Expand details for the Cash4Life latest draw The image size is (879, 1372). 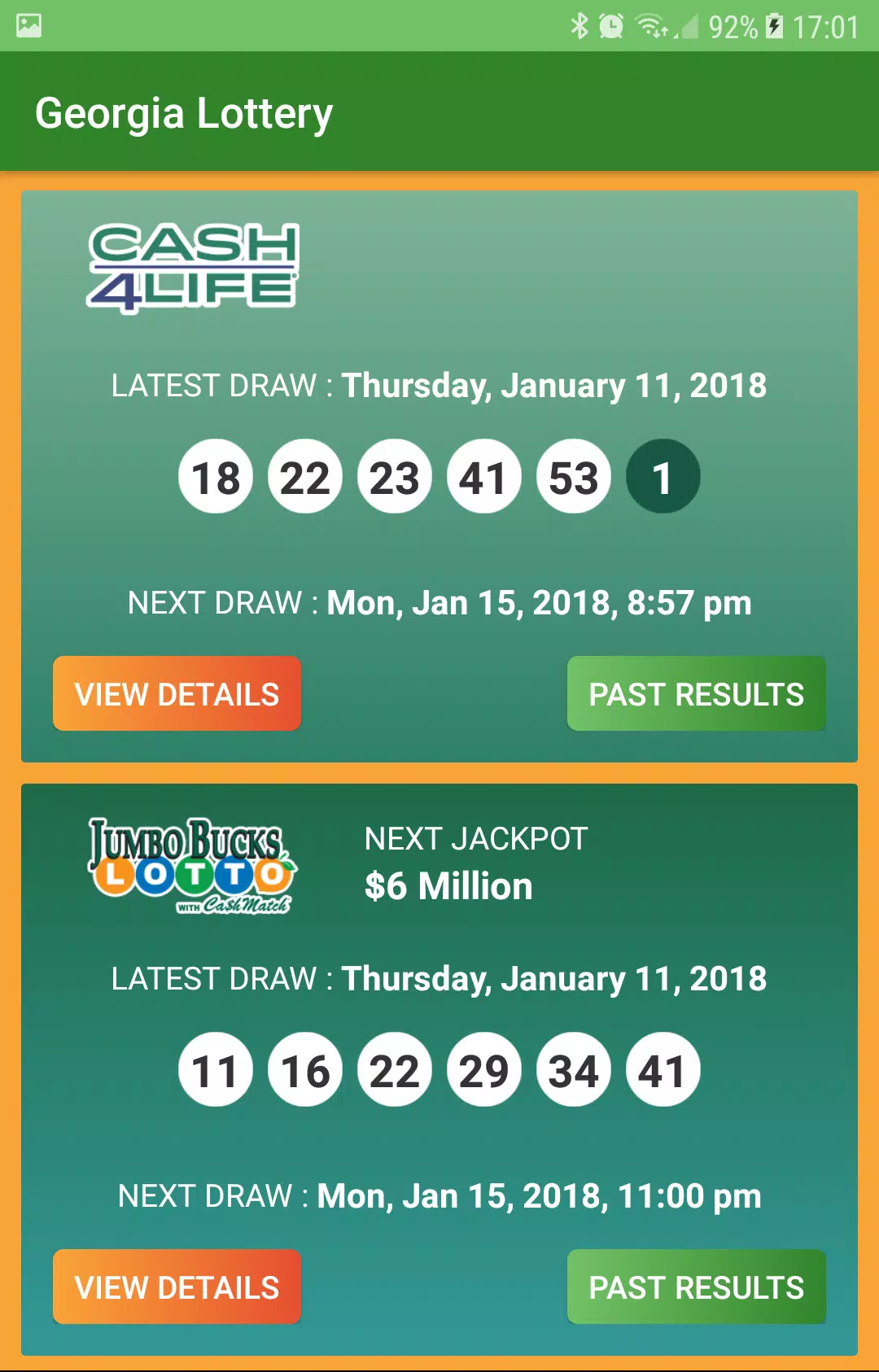(x=439, y=386)
